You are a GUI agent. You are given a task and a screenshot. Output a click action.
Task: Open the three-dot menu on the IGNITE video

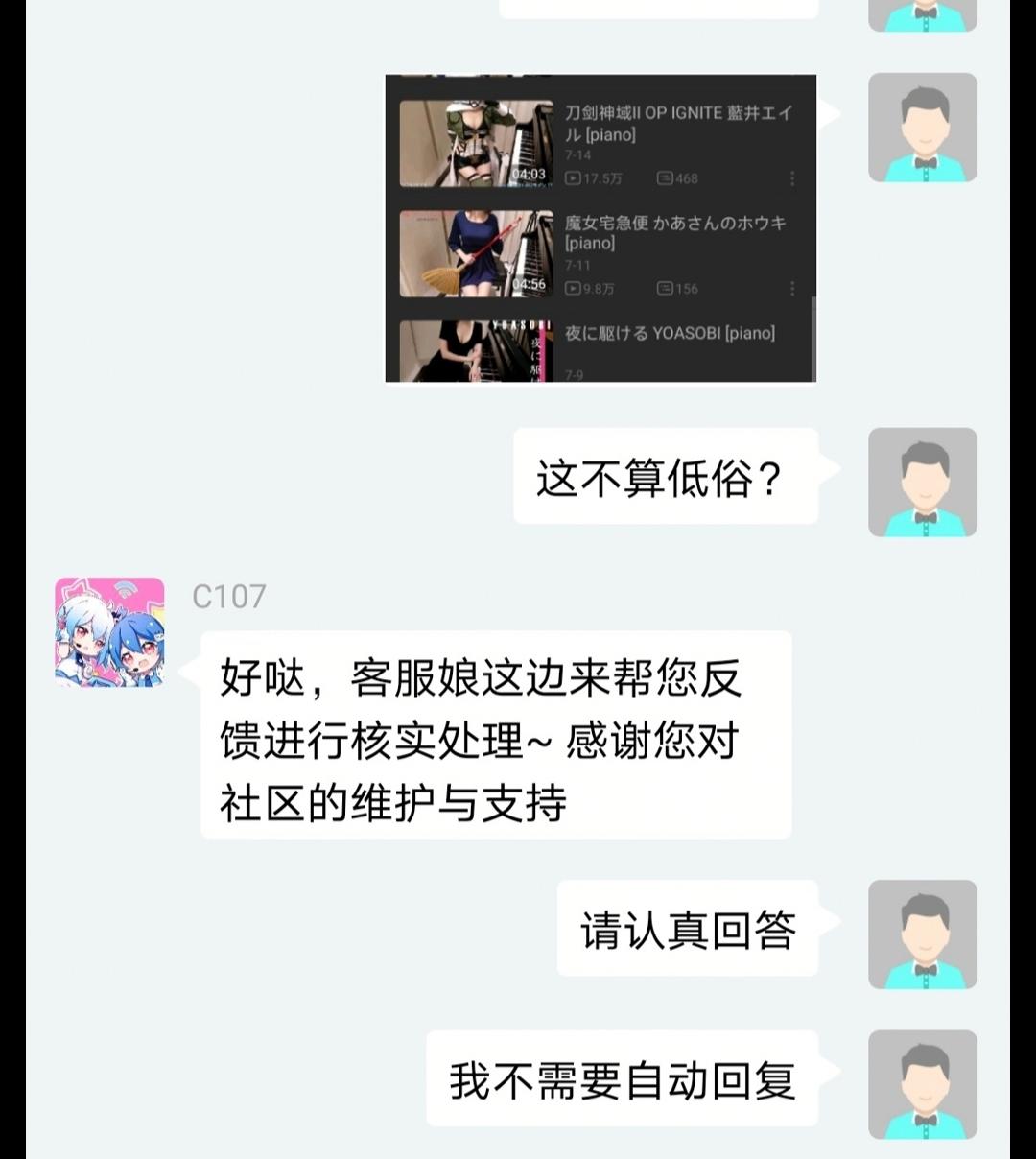(792, 177)
